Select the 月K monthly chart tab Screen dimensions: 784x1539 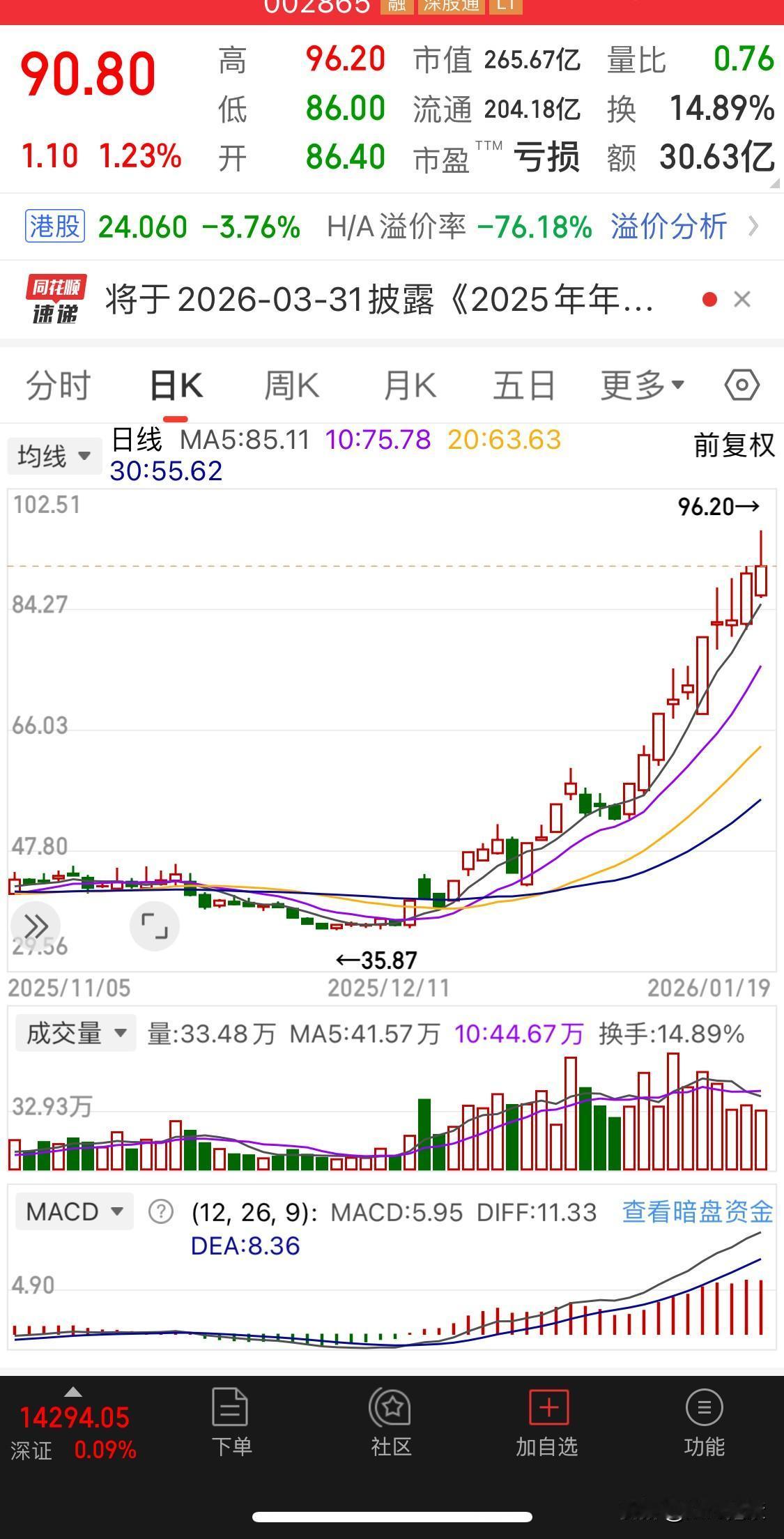[x=409, y=385]
